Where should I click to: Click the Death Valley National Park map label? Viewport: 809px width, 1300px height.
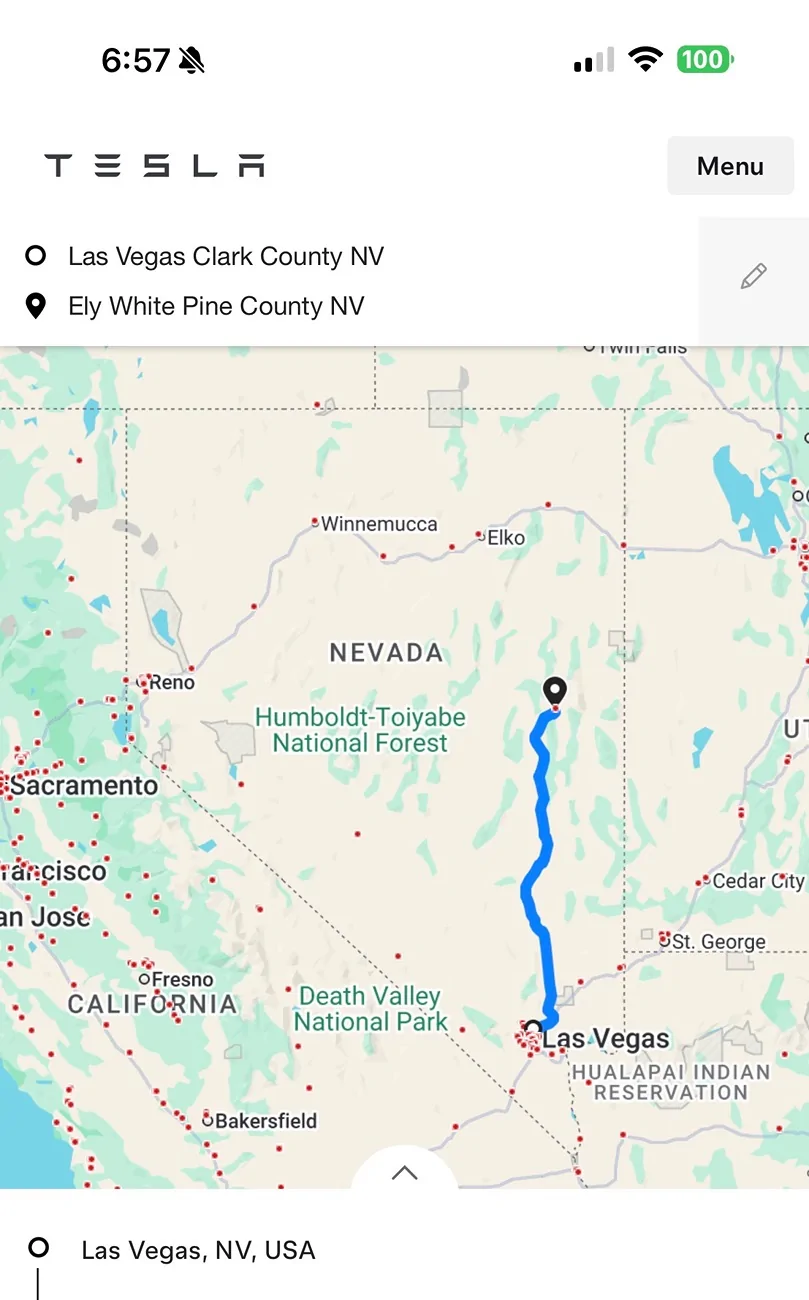click(x=371, y=1008)
